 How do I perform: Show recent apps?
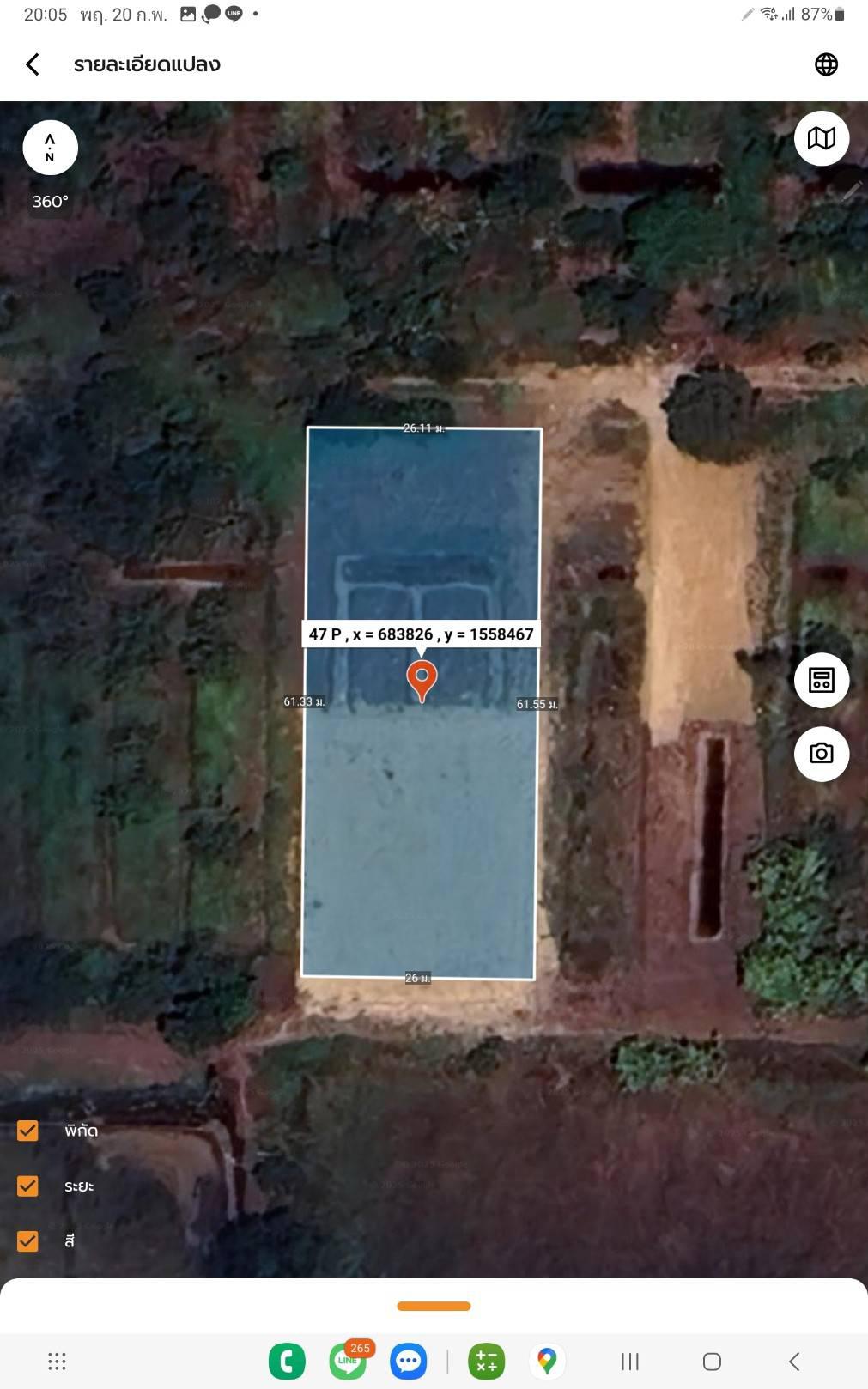[x=630, y=1362]
